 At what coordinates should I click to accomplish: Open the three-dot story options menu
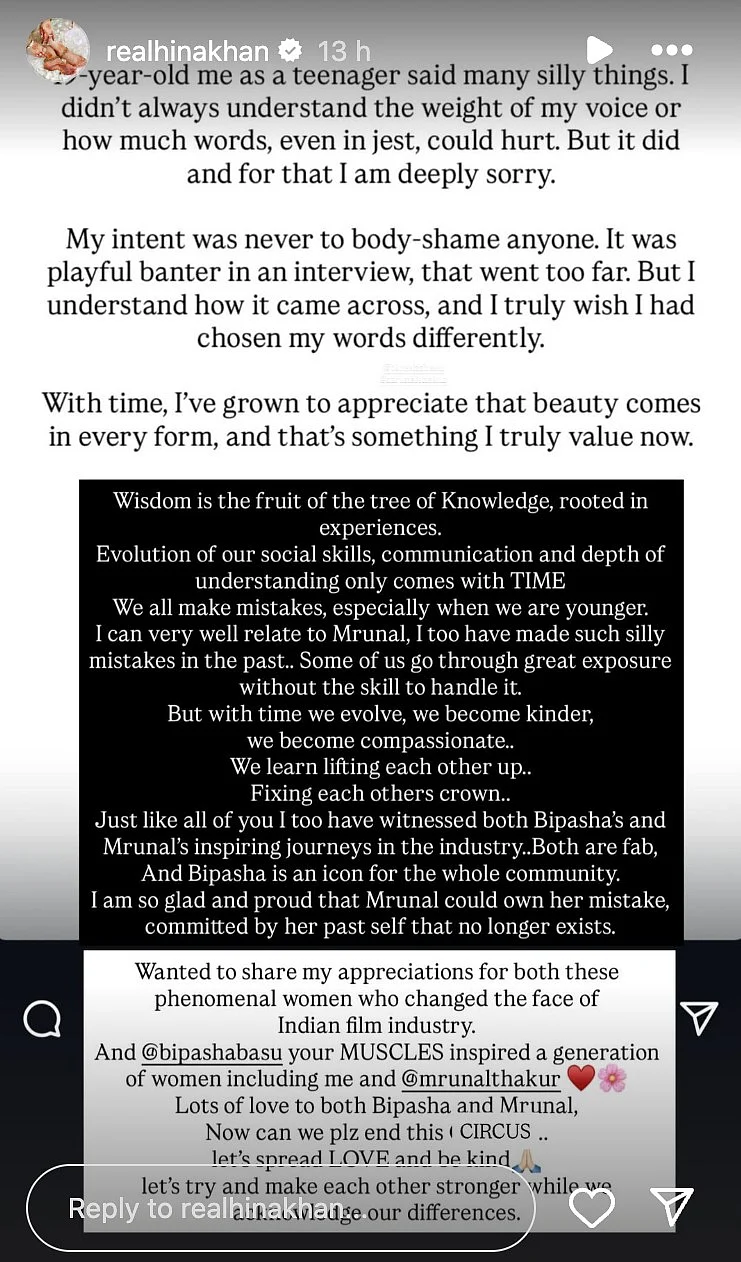point(671,49)
